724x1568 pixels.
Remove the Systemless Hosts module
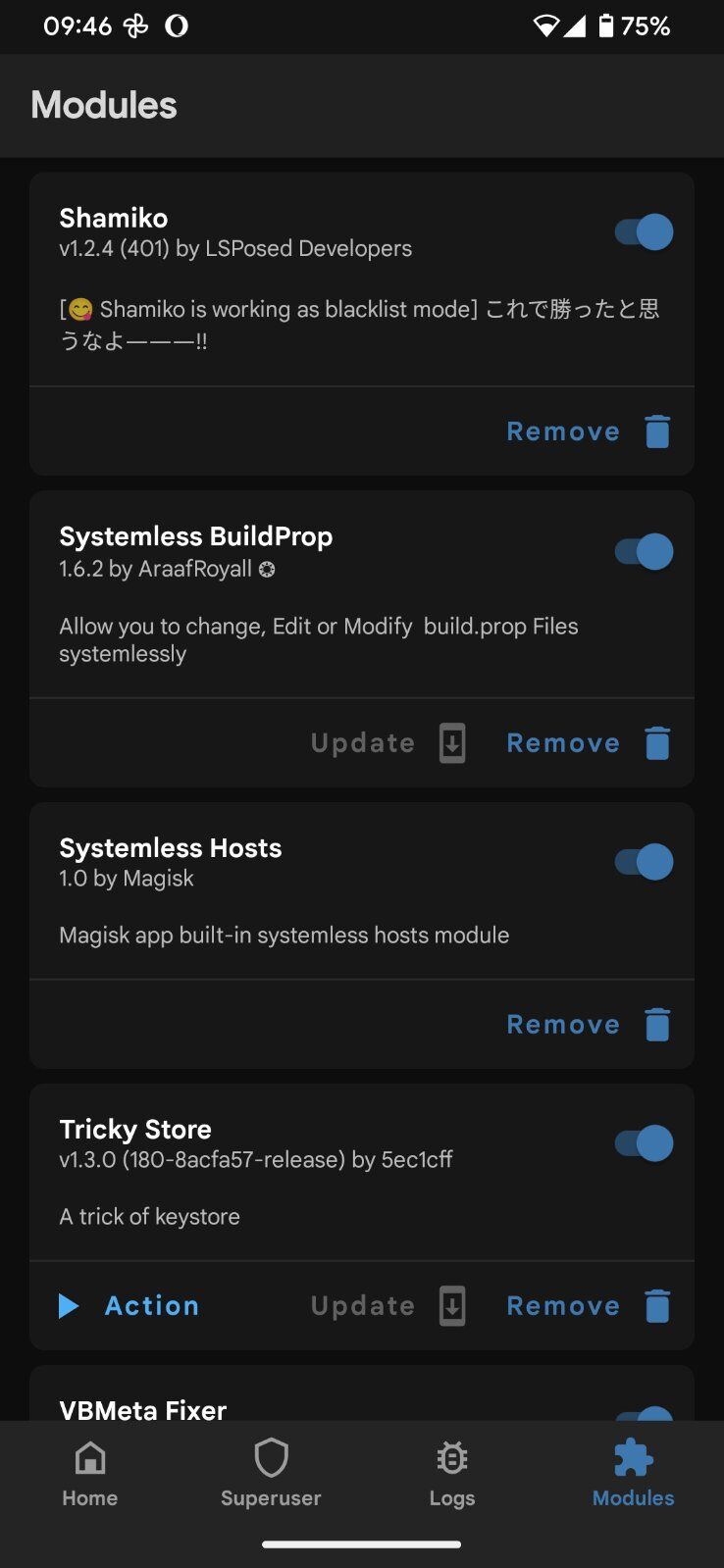point(589,1025)
